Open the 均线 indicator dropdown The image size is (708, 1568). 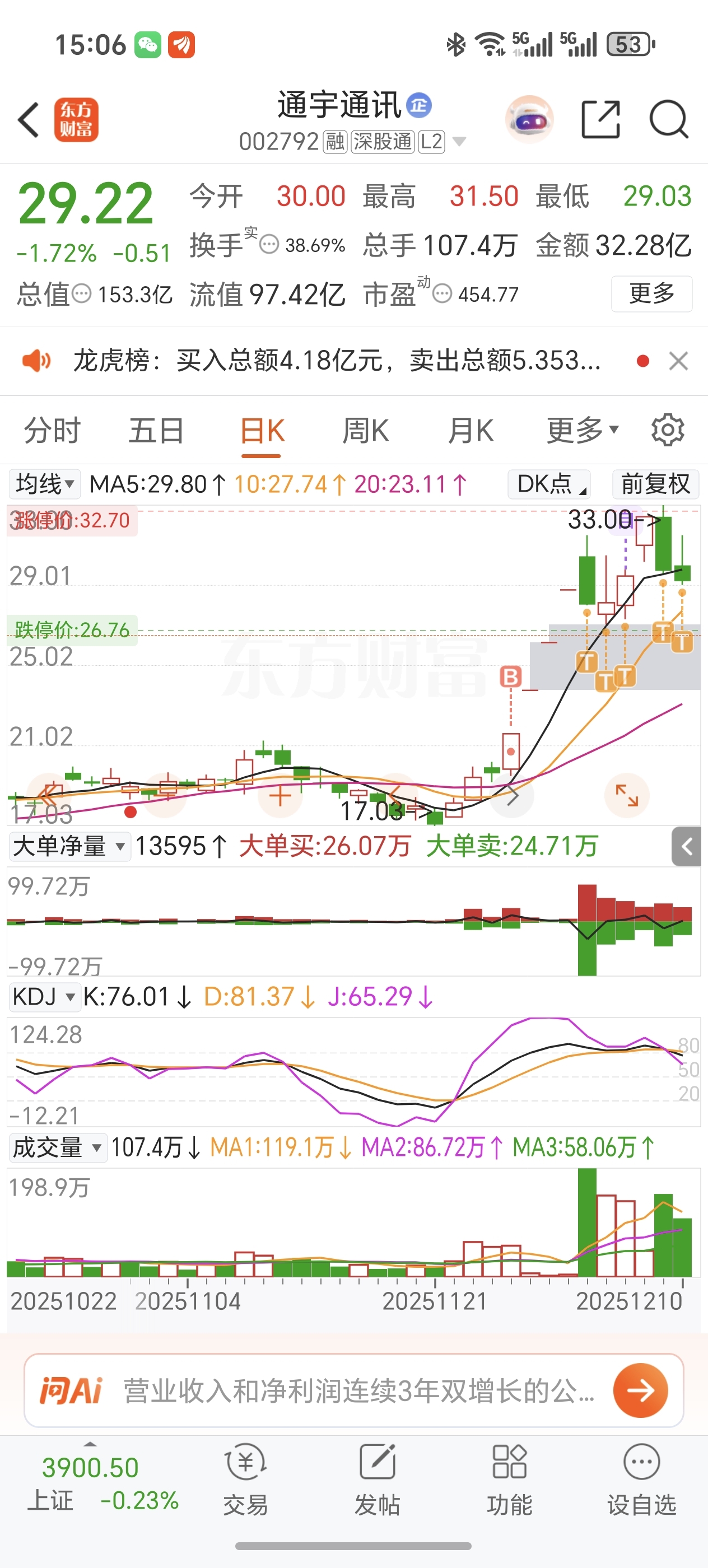coord(45,484)
